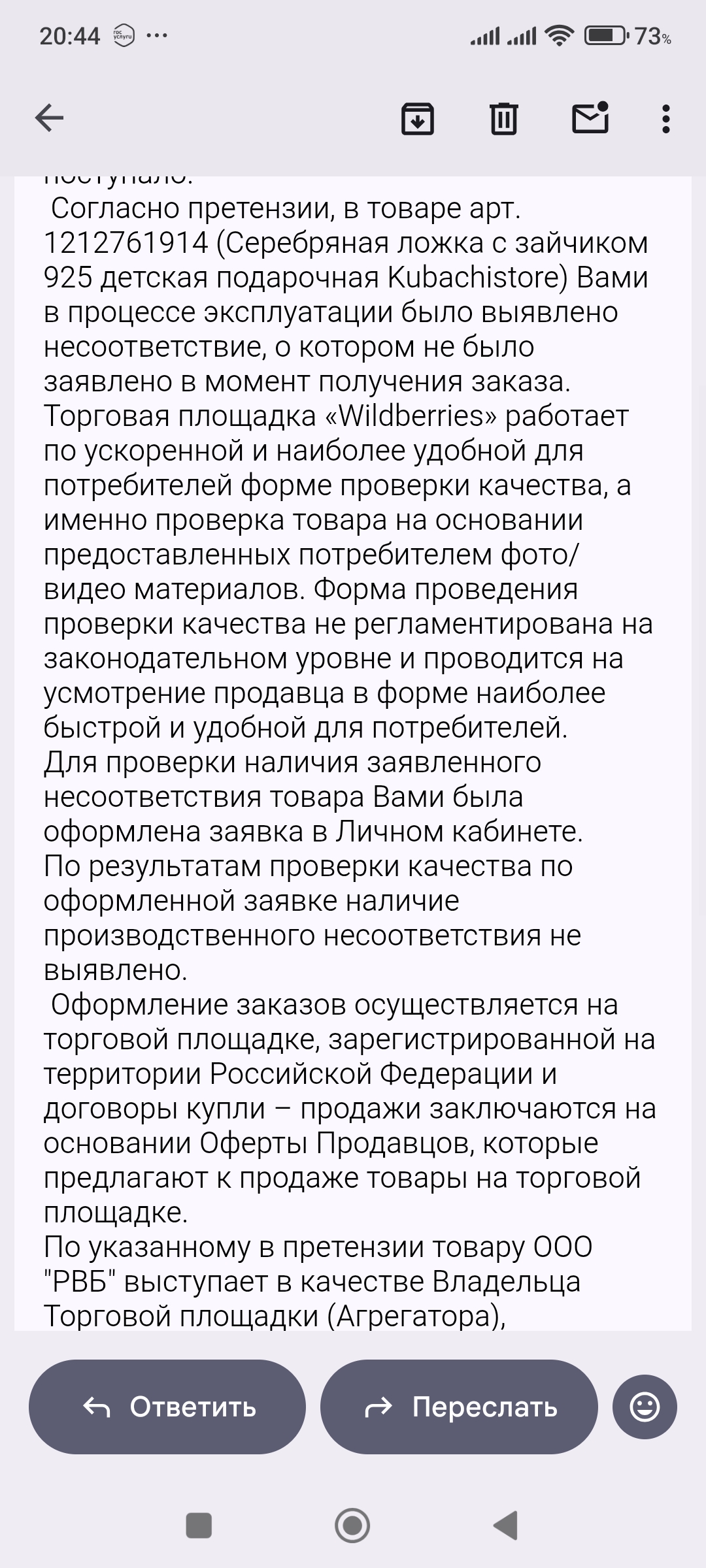Forward the email with Переслать
The image size is (706, 1568).
(x=459, y=1407)
